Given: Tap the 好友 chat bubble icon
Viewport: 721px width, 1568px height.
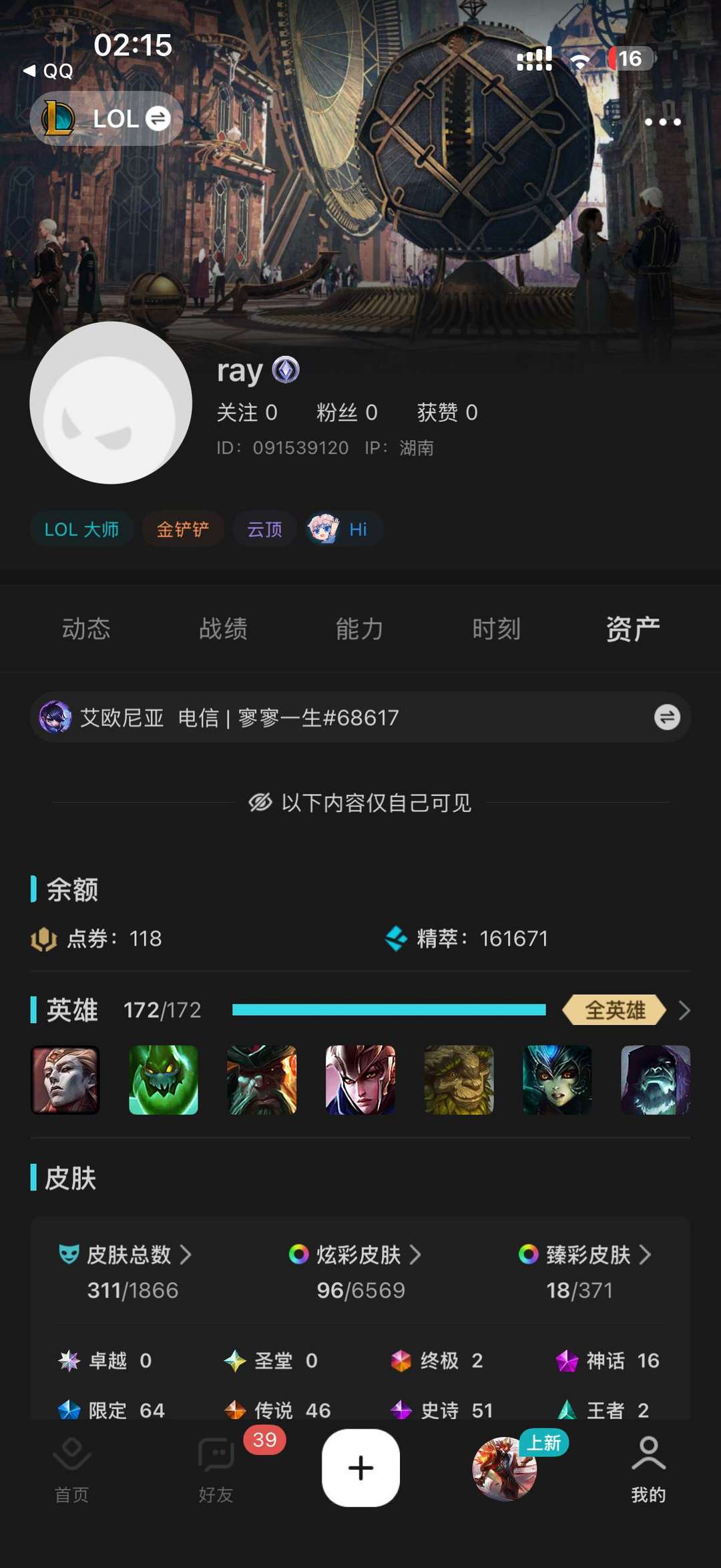Looking at the screenshot, I should [215, 1454].
